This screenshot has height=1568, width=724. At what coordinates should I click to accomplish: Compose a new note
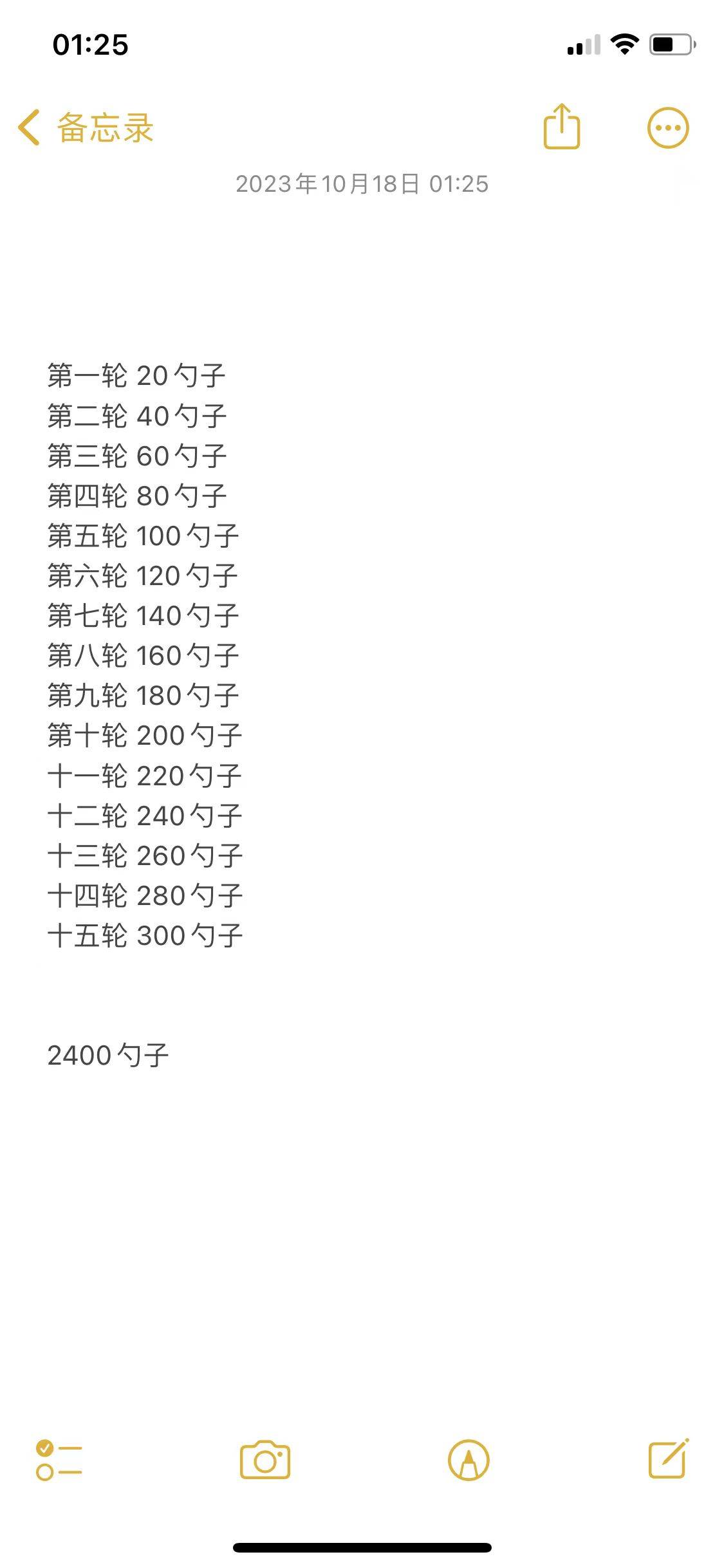668,1459
